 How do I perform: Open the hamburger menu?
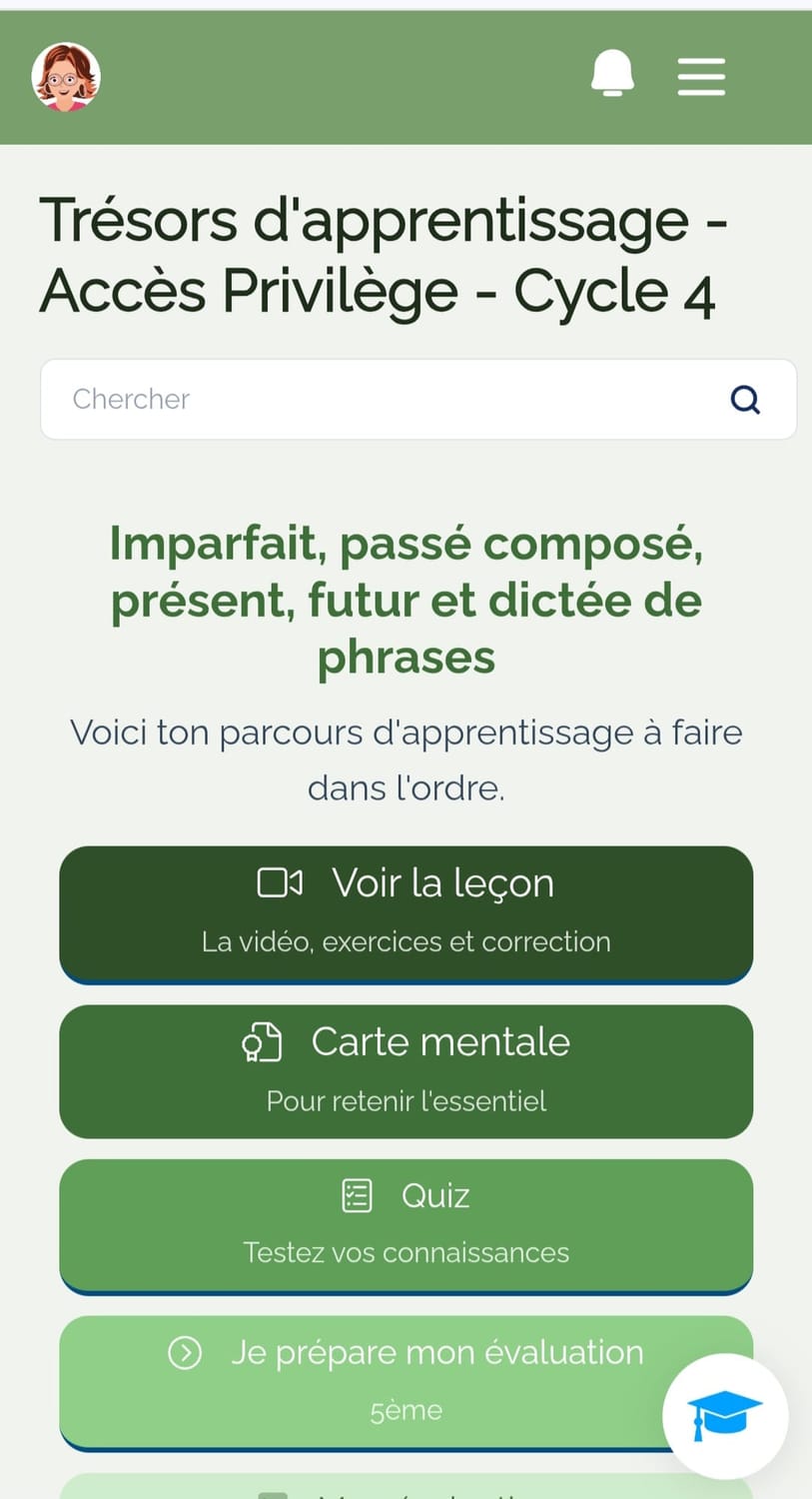coord(701,76)
